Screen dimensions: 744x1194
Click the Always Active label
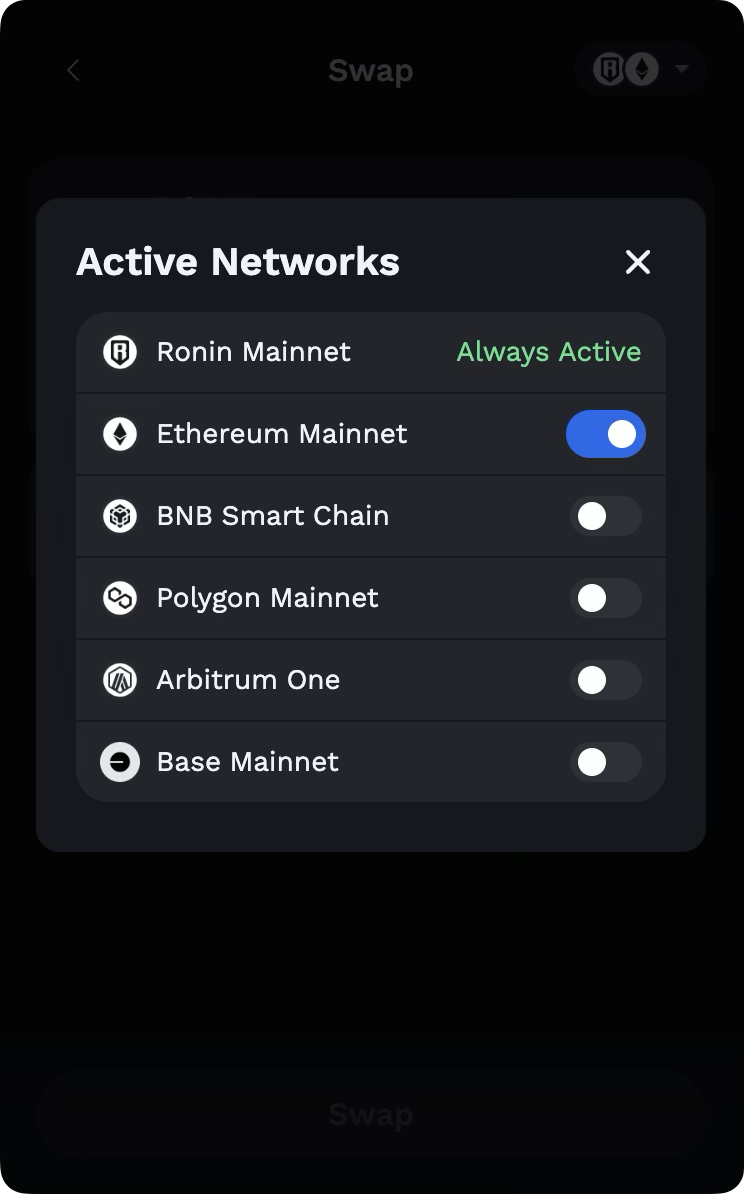click(x=548, y=352)
